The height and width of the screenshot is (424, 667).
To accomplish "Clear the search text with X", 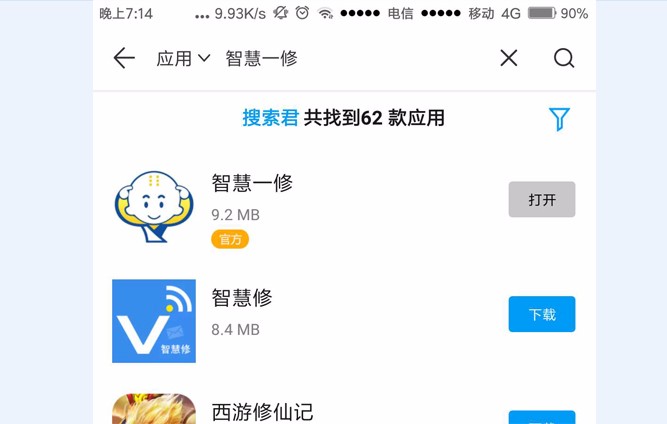I will [x=509, y=58].
